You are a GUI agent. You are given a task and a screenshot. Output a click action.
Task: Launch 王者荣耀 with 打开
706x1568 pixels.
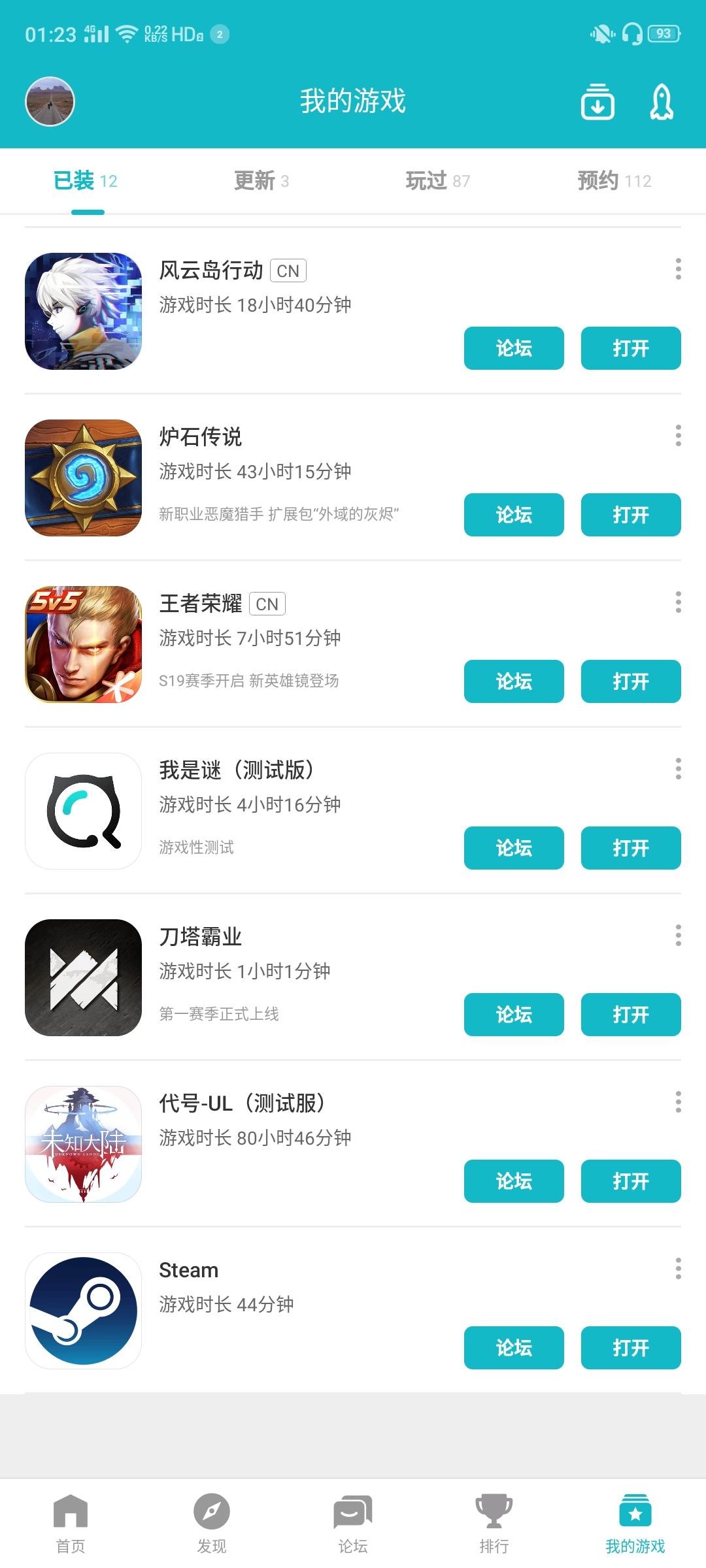(630, 681)
